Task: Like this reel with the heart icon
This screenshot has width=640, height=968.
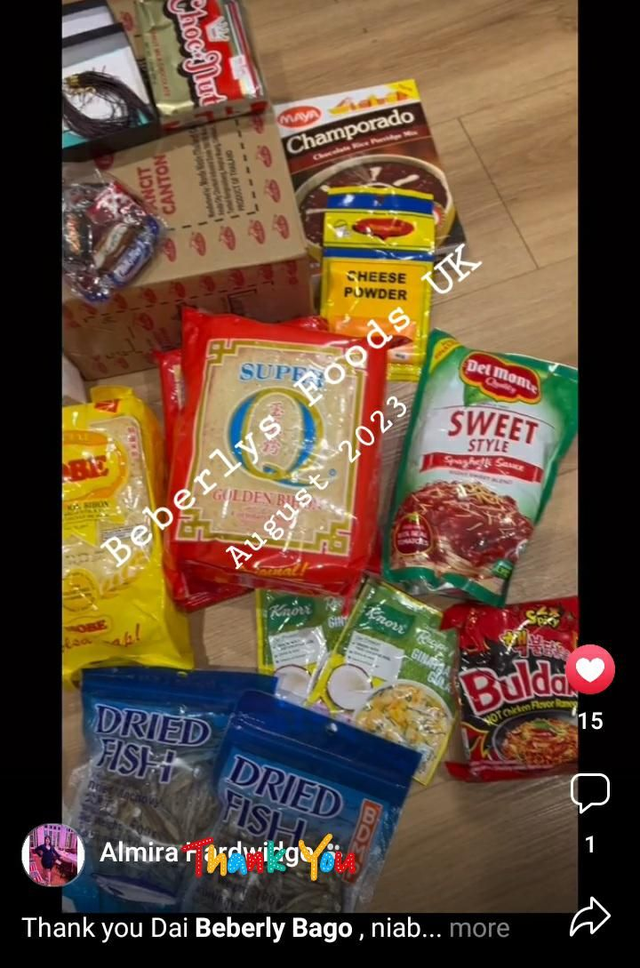Action: point(590,670)
